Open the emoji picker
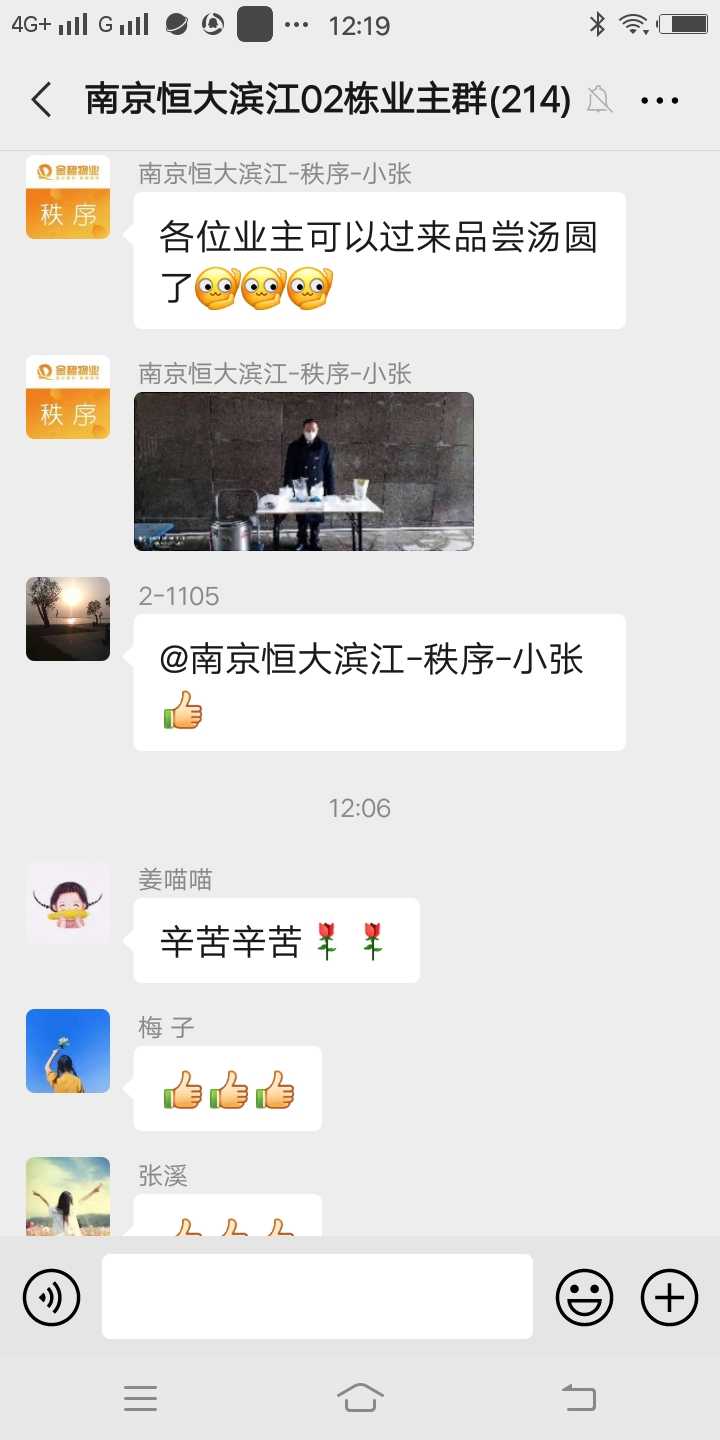Viewport: 720px width, 1440px height. [584, 1298]
